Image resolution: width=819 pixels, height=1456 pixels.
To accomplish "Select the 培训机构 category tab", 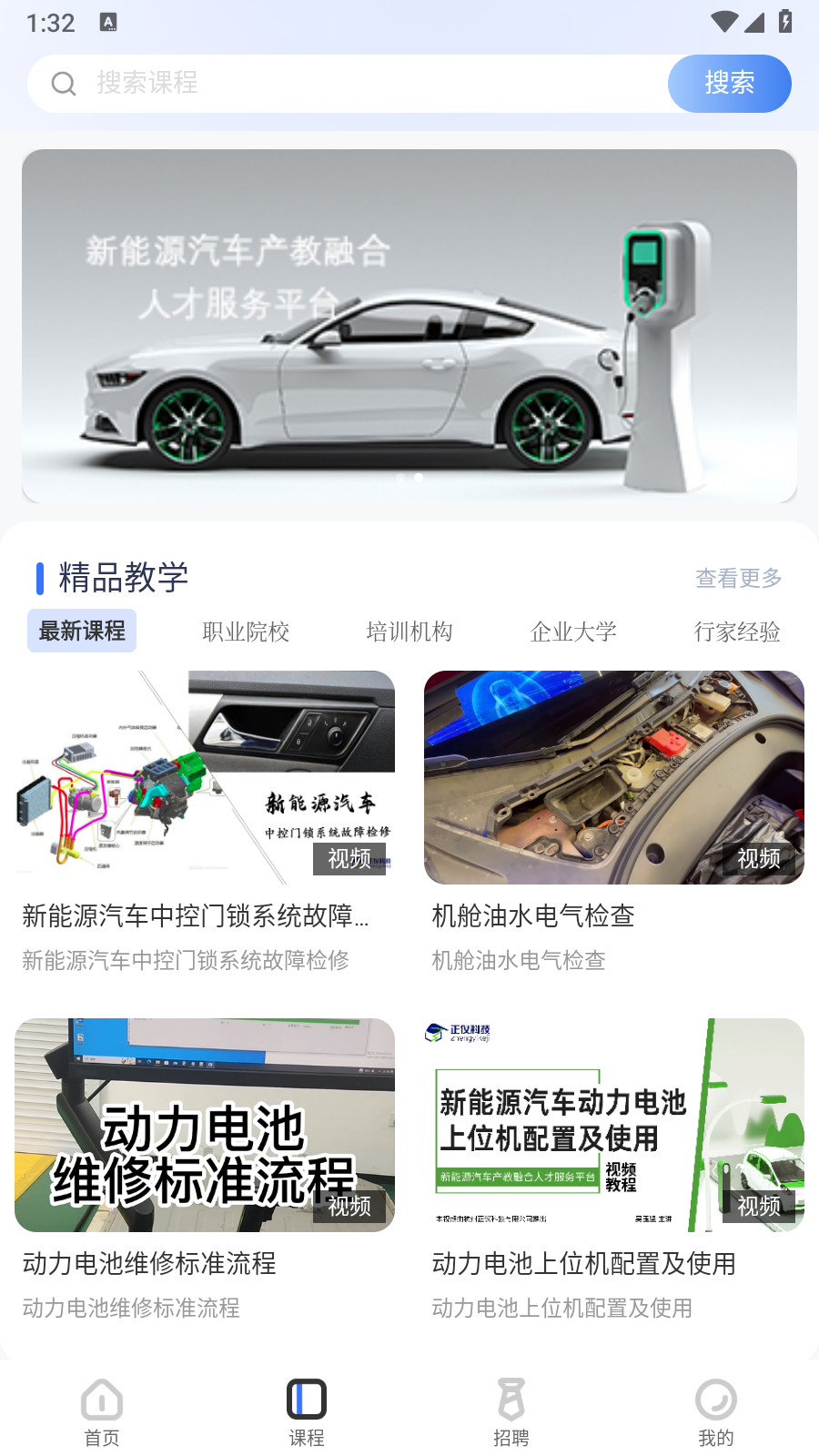I will (410, 631).
